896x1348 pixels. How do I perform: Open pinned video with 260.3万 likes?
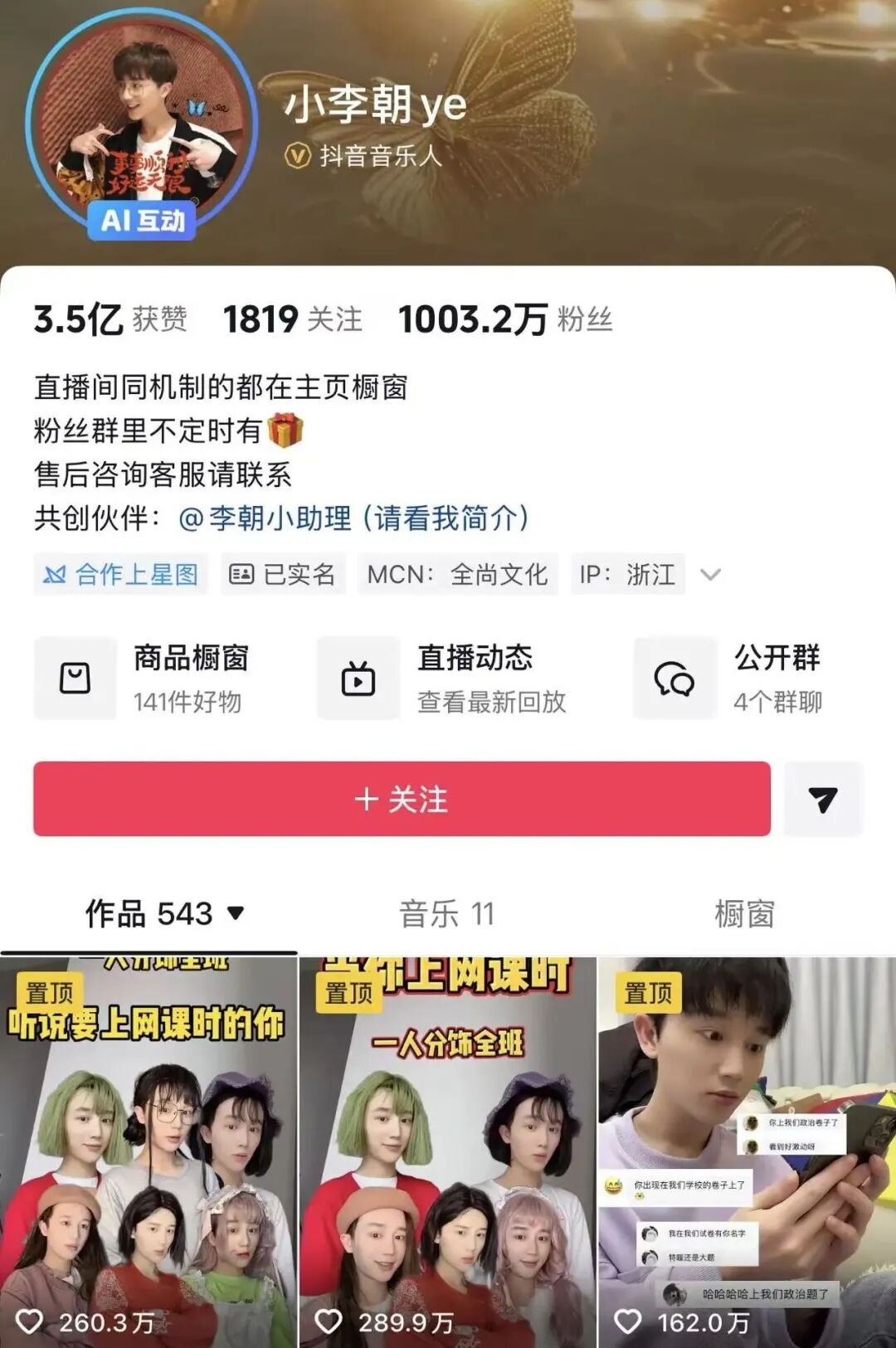pos(148,1153)
